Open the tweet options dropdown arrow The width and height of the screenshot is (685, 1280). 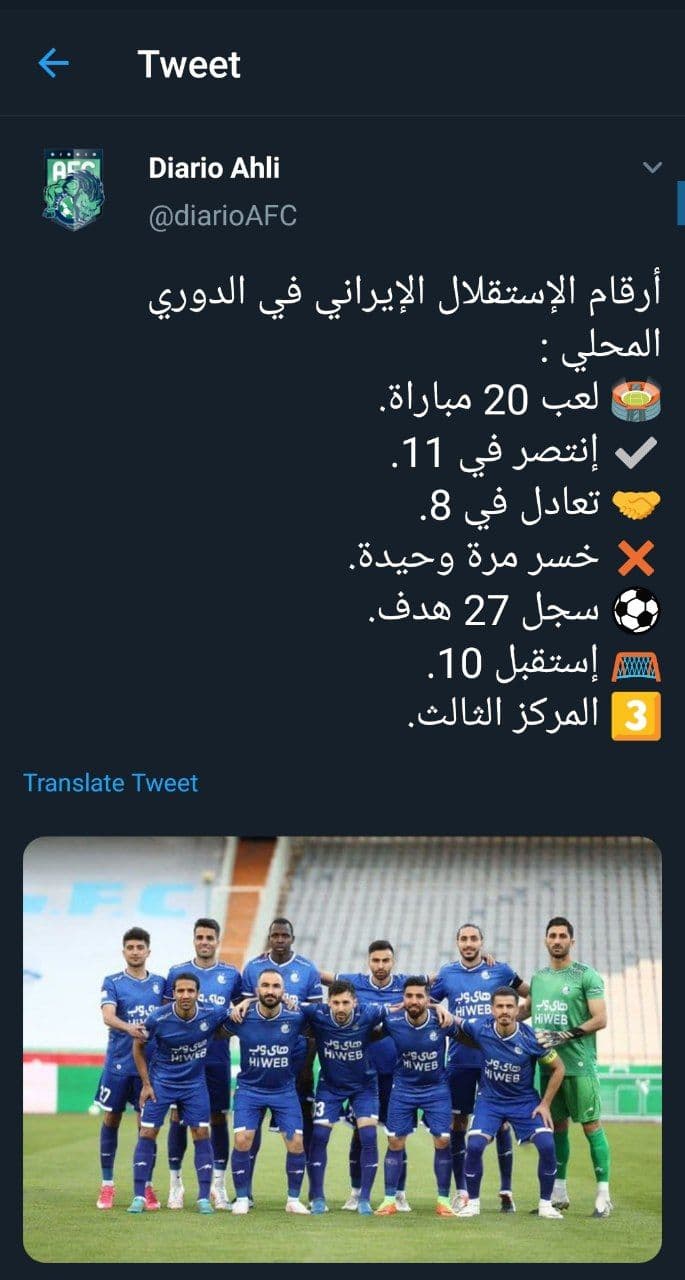[x=652, y=168]
